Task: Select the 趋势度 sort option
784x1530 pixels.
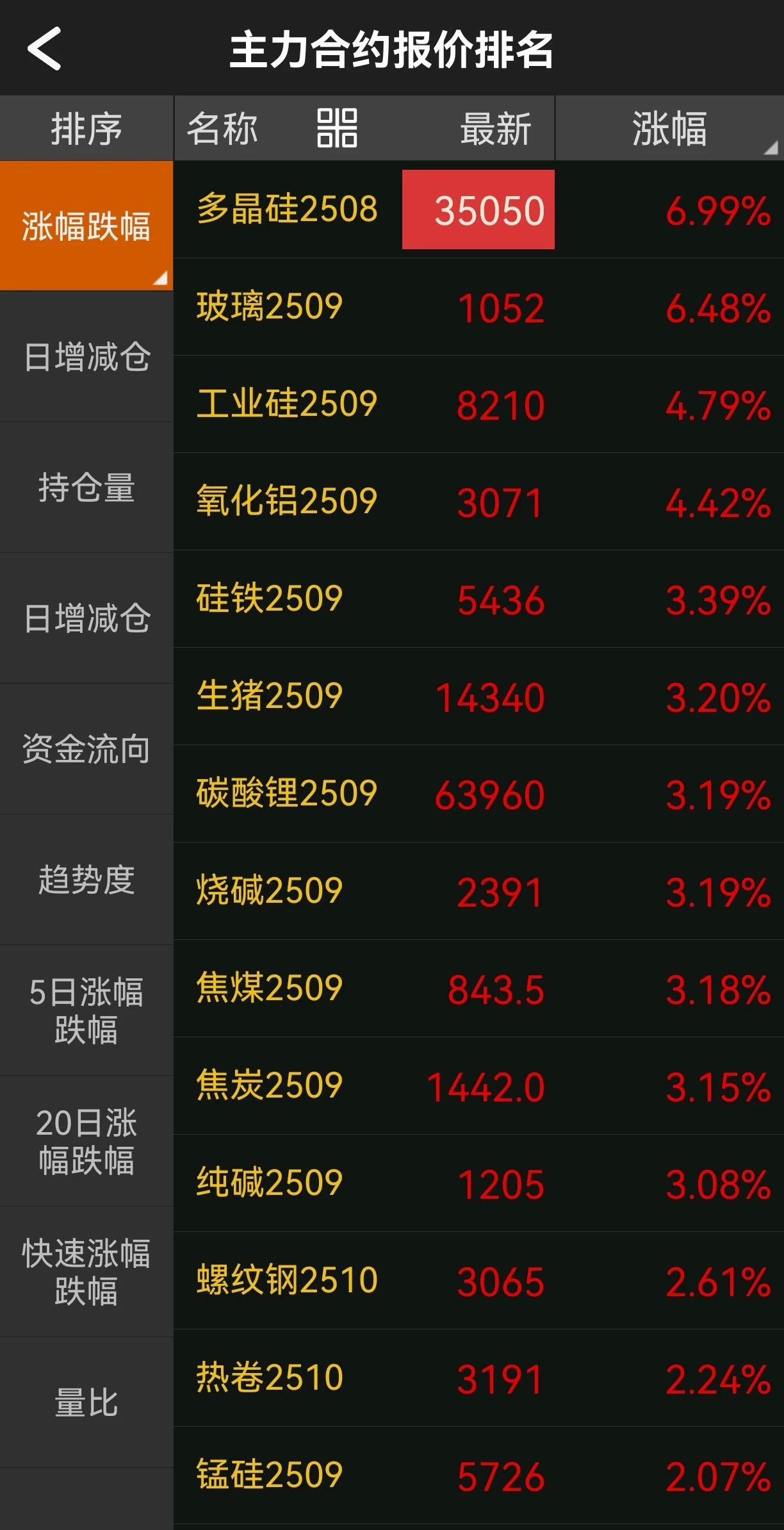Action: 86,880
